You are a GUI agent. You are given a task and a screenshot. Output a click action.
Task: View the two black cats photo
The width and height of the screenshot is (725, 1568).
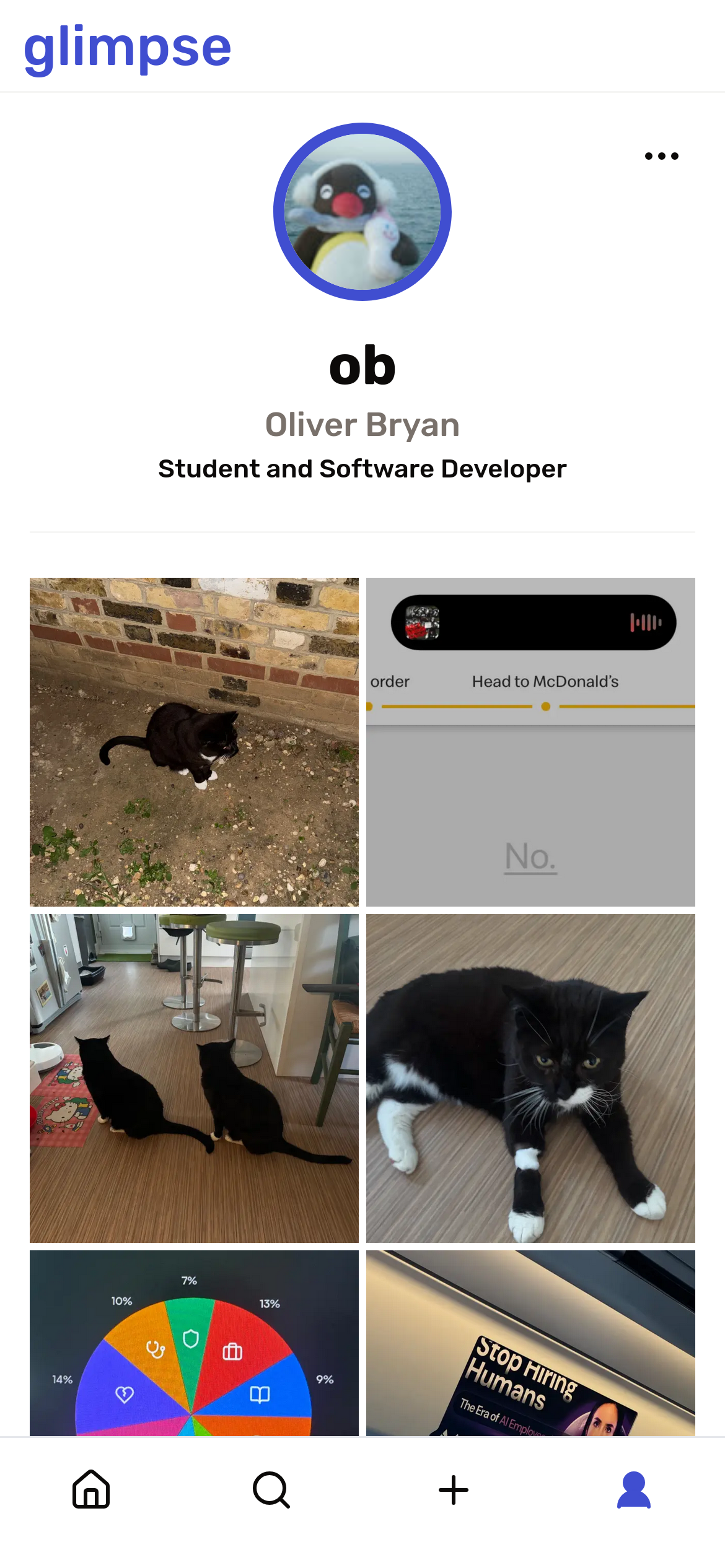194,1078
